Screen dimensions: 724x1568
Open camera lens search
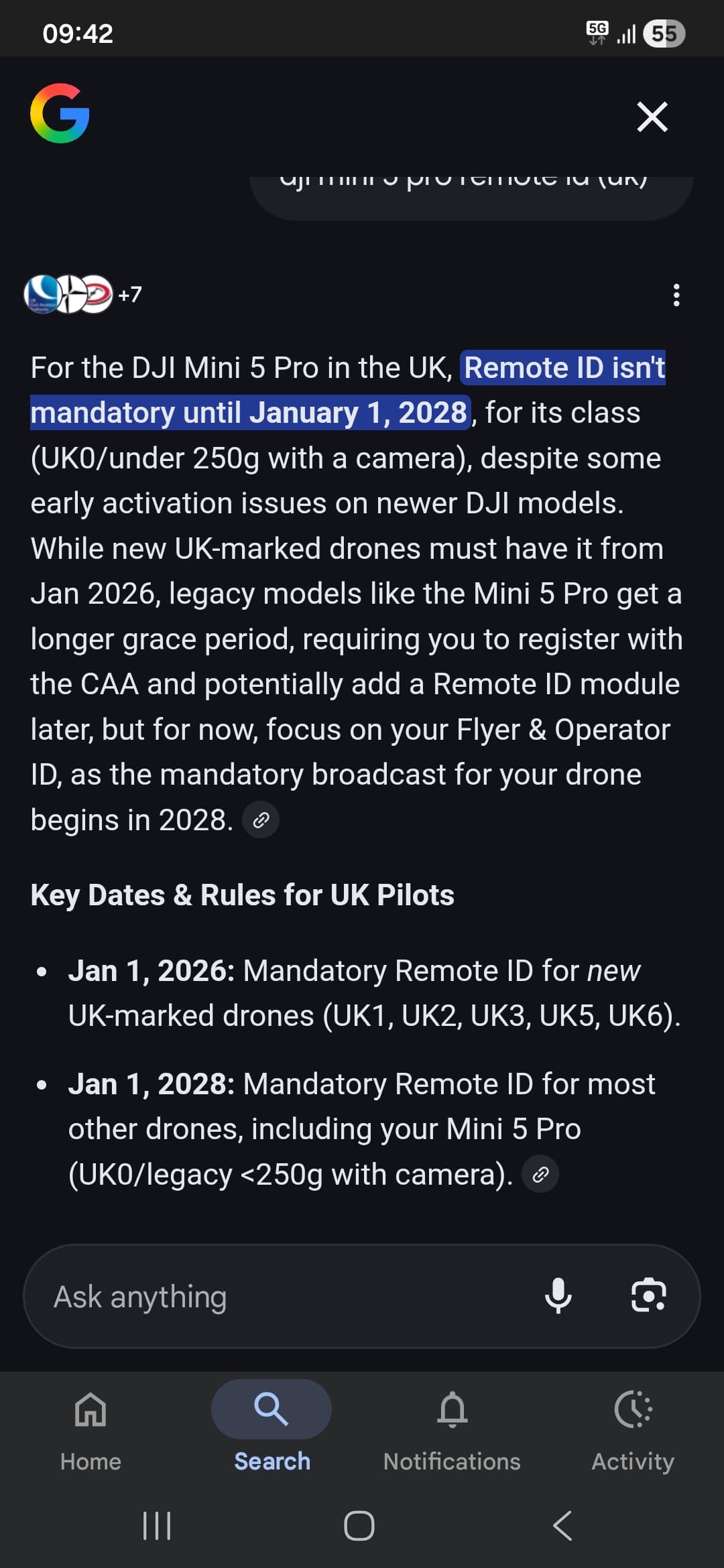648,1295
